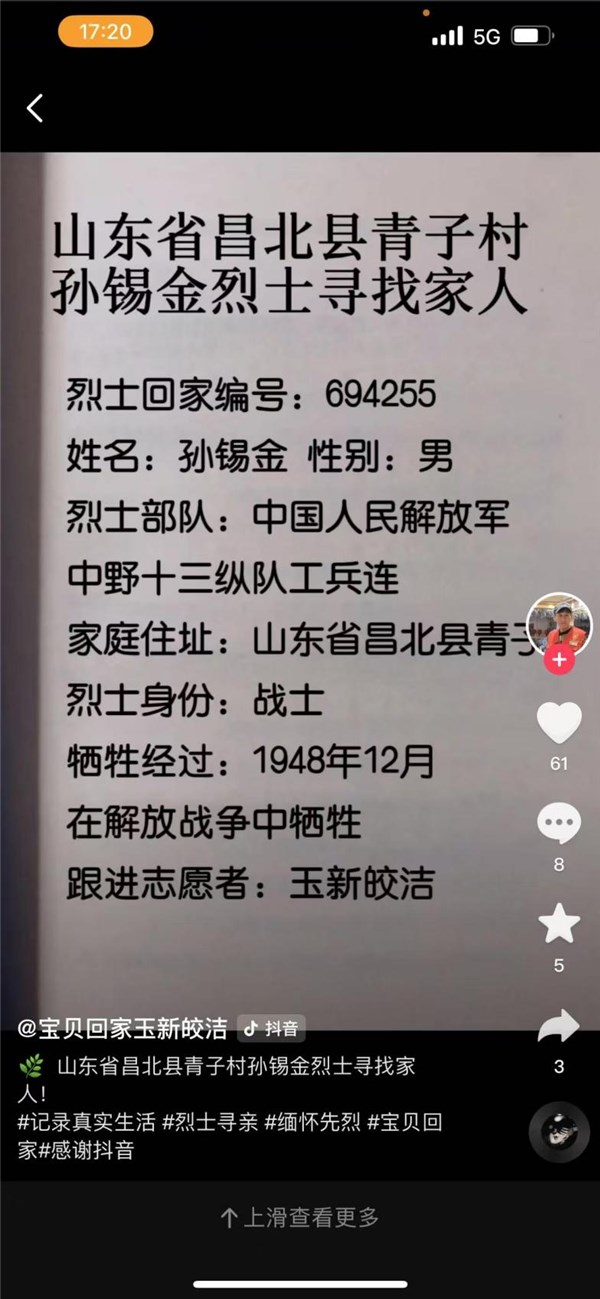Open the #记录真实生活 hashtag
This screenshot has height=1299, width=600.
(87, 1122)
